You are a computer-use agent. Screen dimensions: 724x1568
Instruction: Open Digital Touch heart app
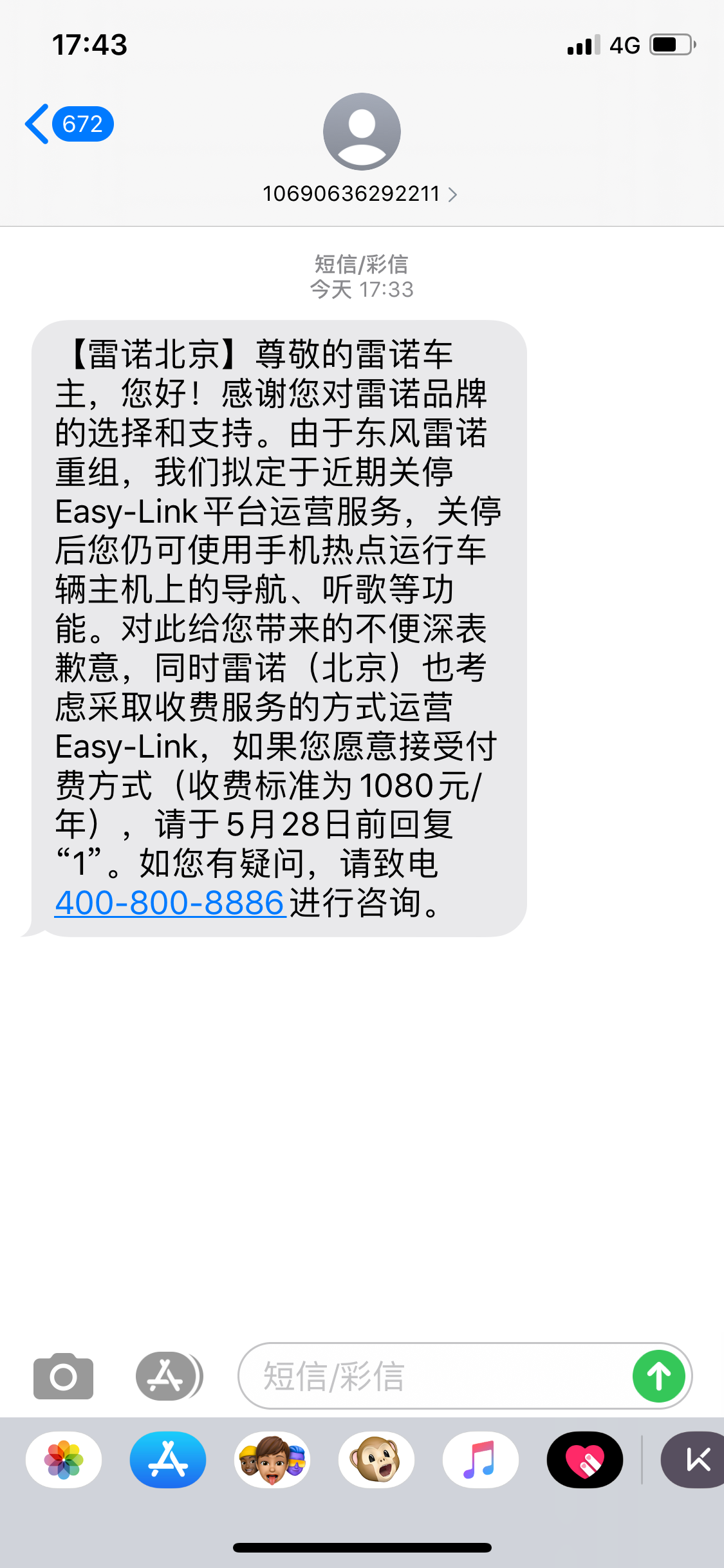(x=585, y=1460)
